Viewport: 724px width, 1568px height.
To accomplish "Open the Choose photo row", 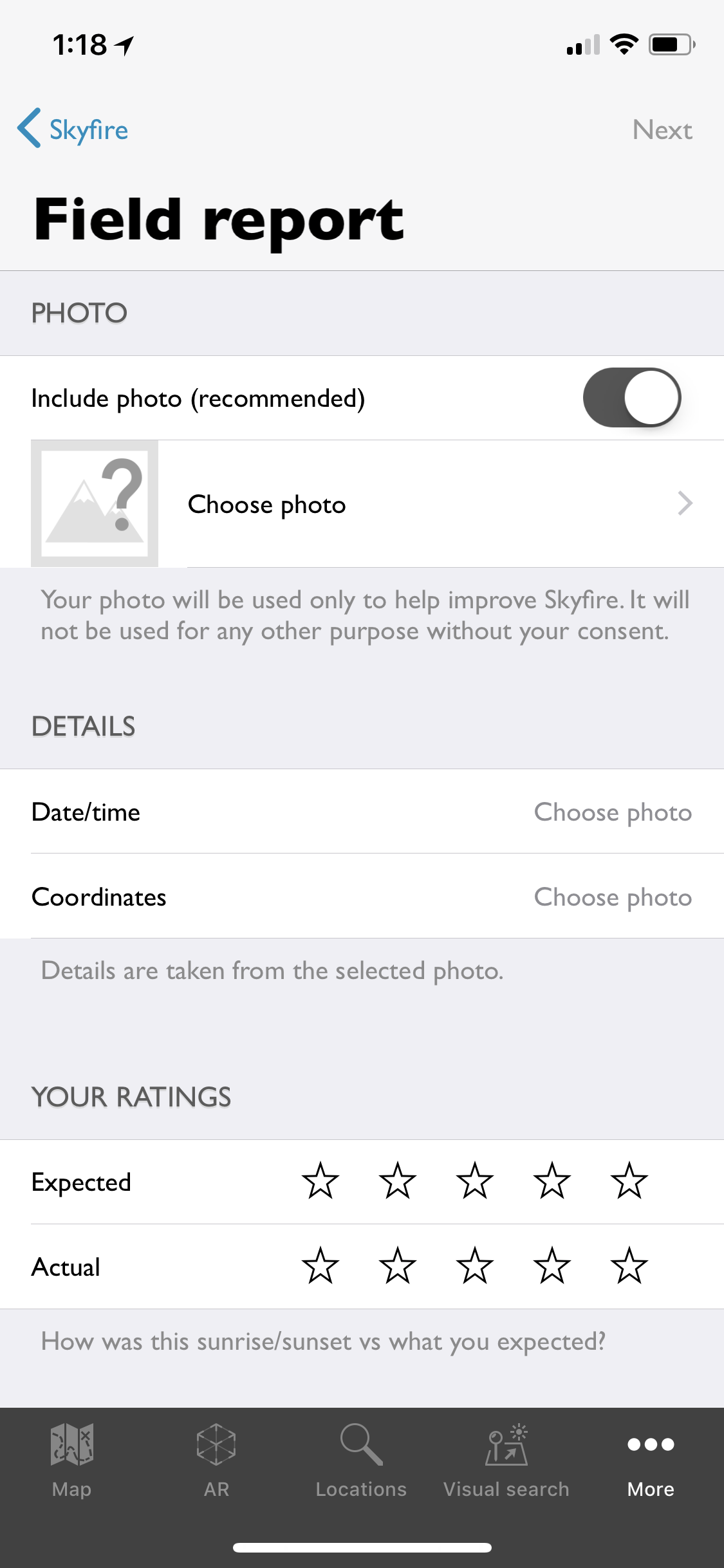I will click(x=362, y=503).
